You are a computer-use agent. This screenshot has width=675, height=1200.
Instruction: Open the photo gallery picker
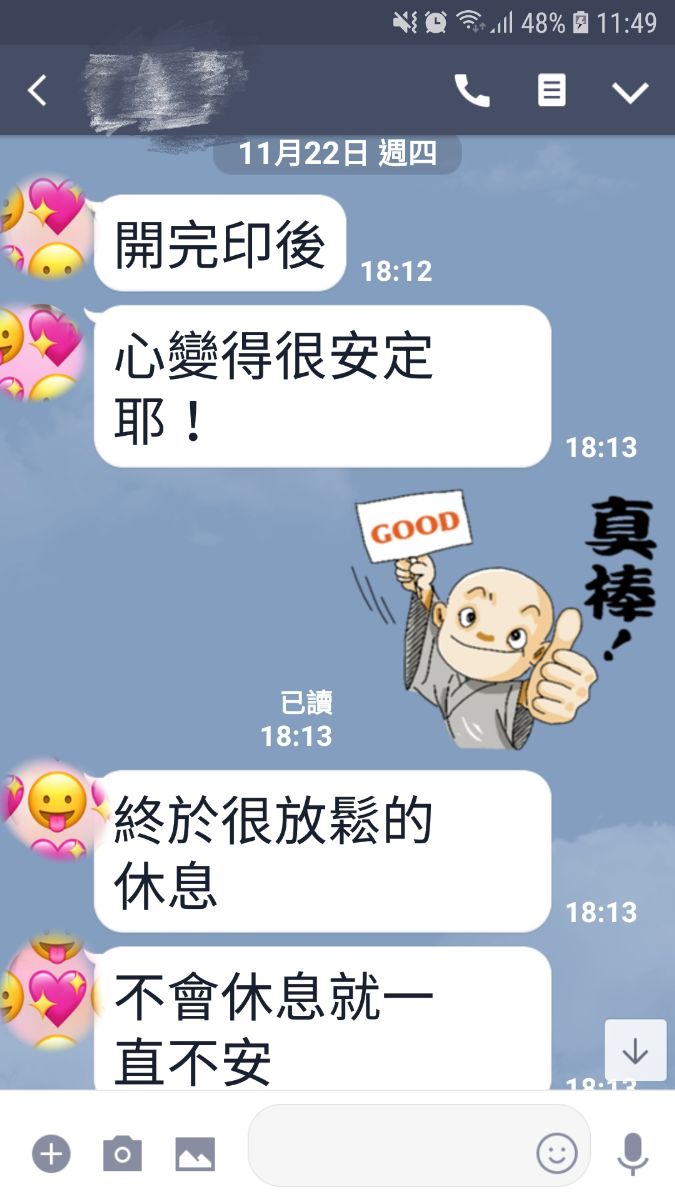(x=195, y=1155)
